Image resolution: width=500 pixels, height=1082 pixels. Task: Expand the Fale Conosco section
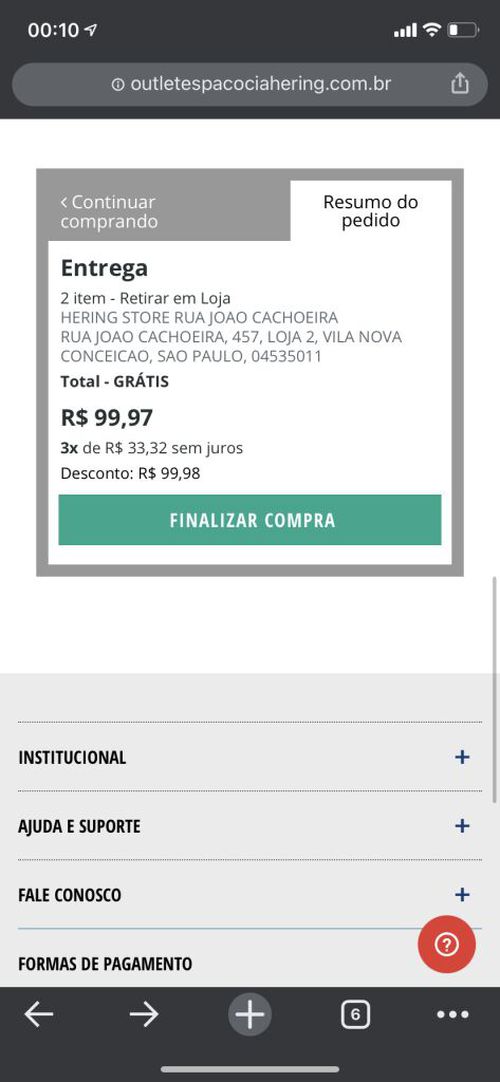250,895
